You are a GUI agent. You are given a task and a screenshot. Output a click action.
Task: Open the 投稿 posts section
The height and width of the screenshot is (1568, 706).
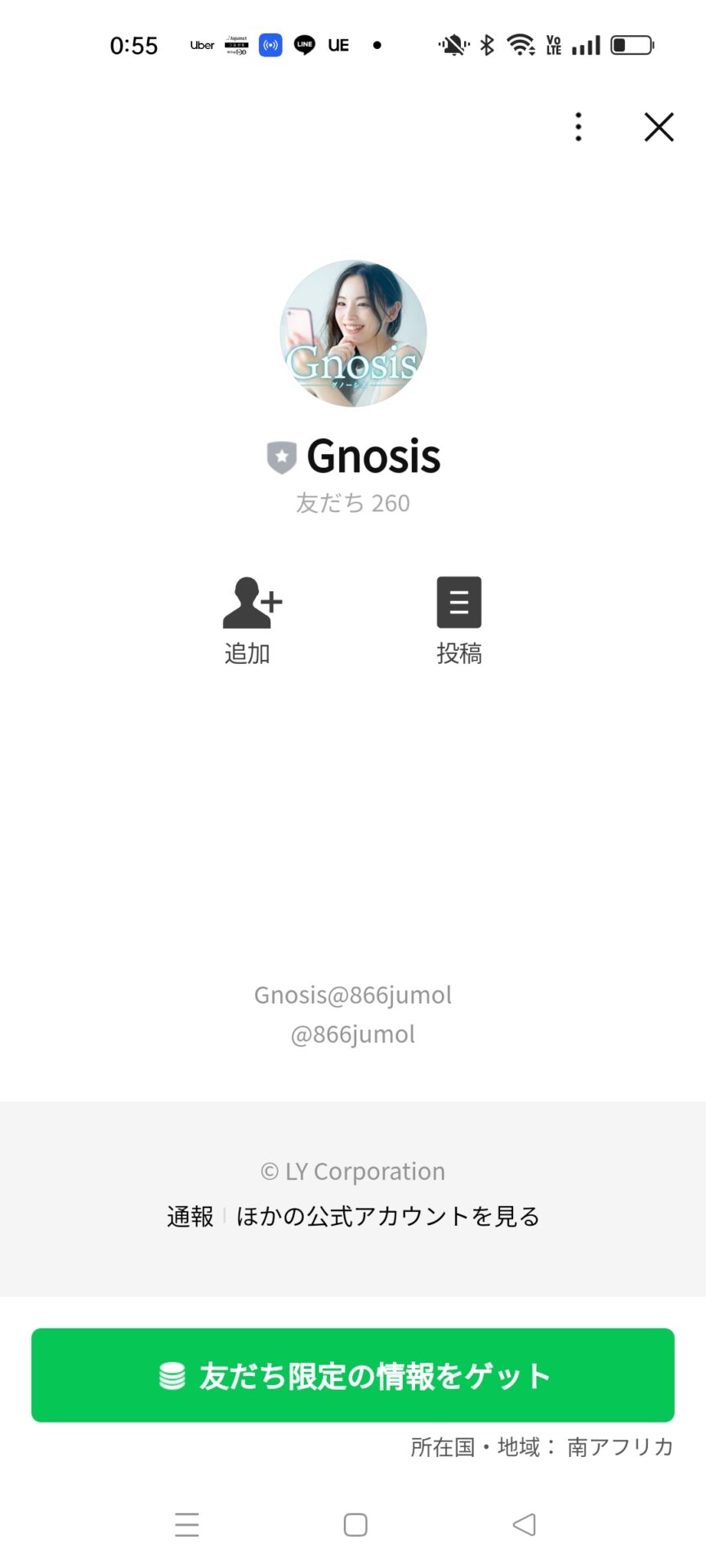point(458,620)
